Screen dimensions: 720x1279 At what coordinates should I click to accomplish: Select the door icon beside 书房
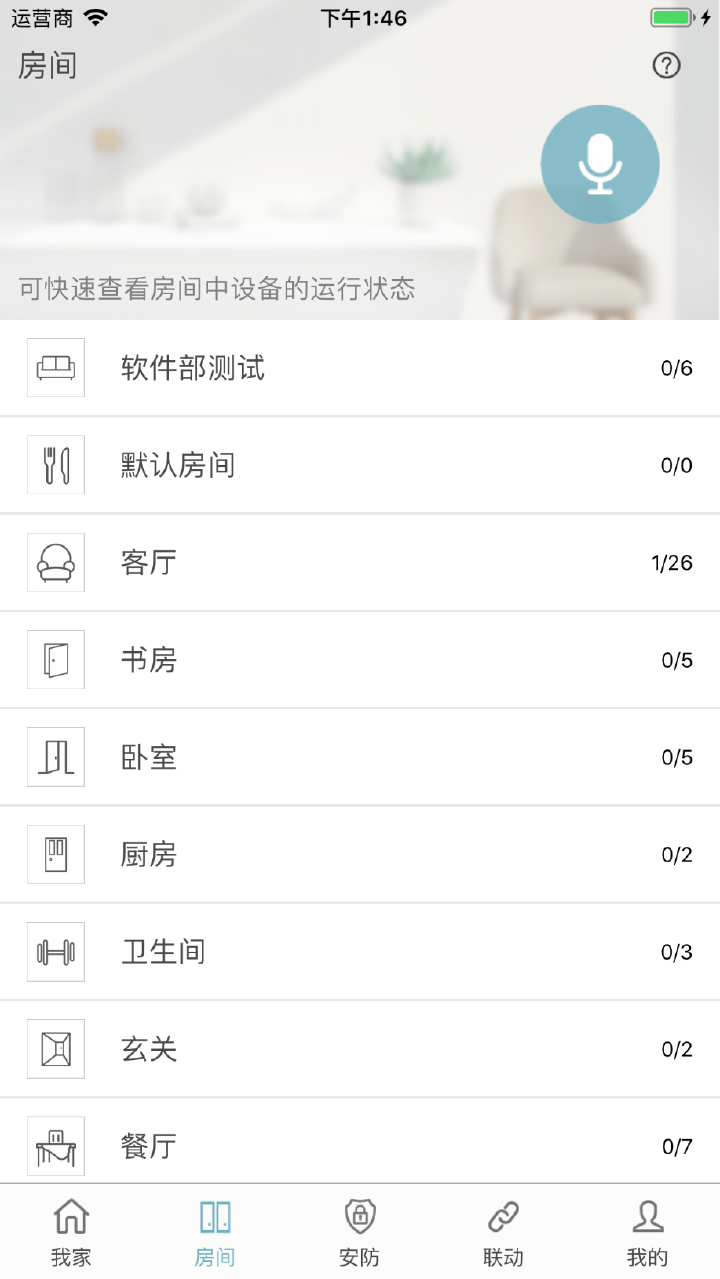[55, 659]
